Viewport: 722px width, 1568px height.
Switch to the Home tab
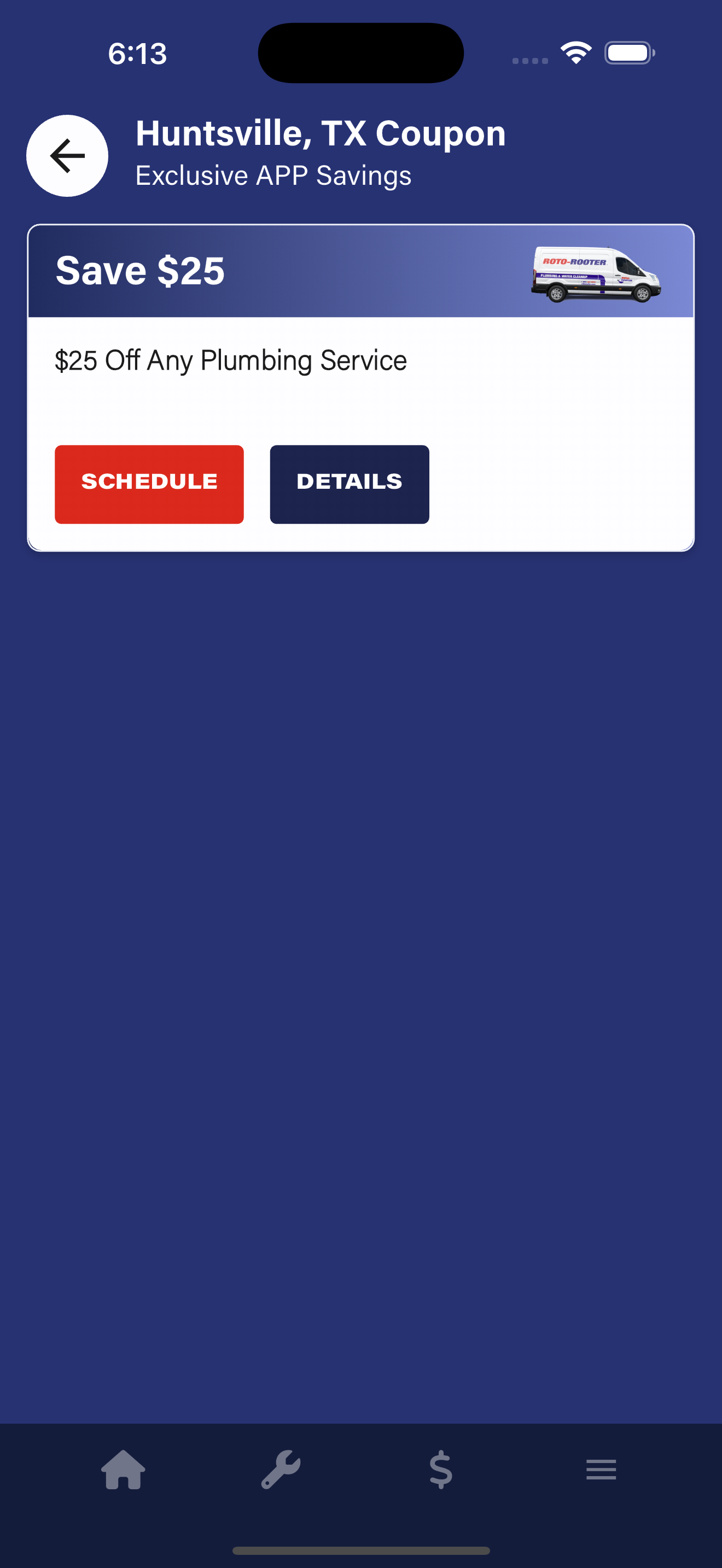click(123, 1470)
